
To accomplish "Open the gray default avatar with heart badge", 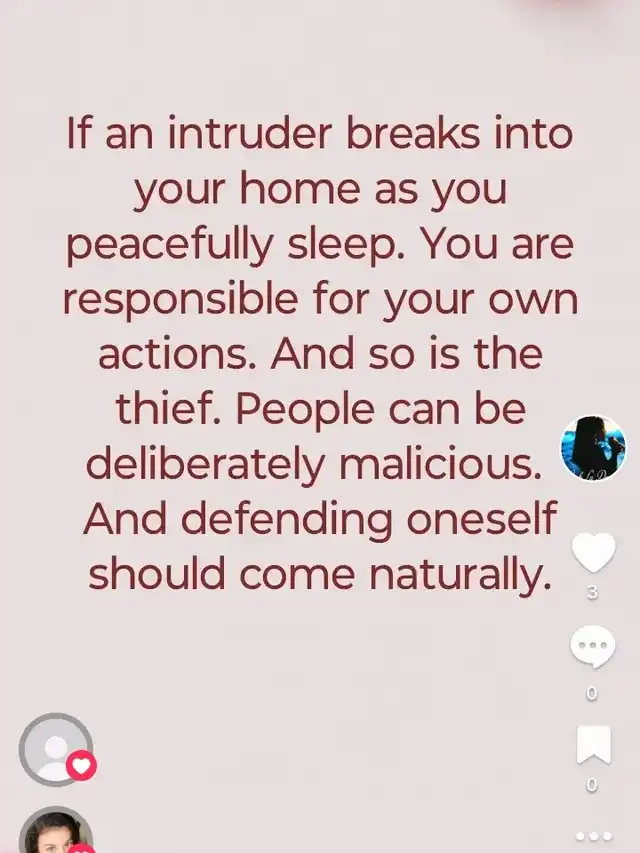I will click(56, 749).
